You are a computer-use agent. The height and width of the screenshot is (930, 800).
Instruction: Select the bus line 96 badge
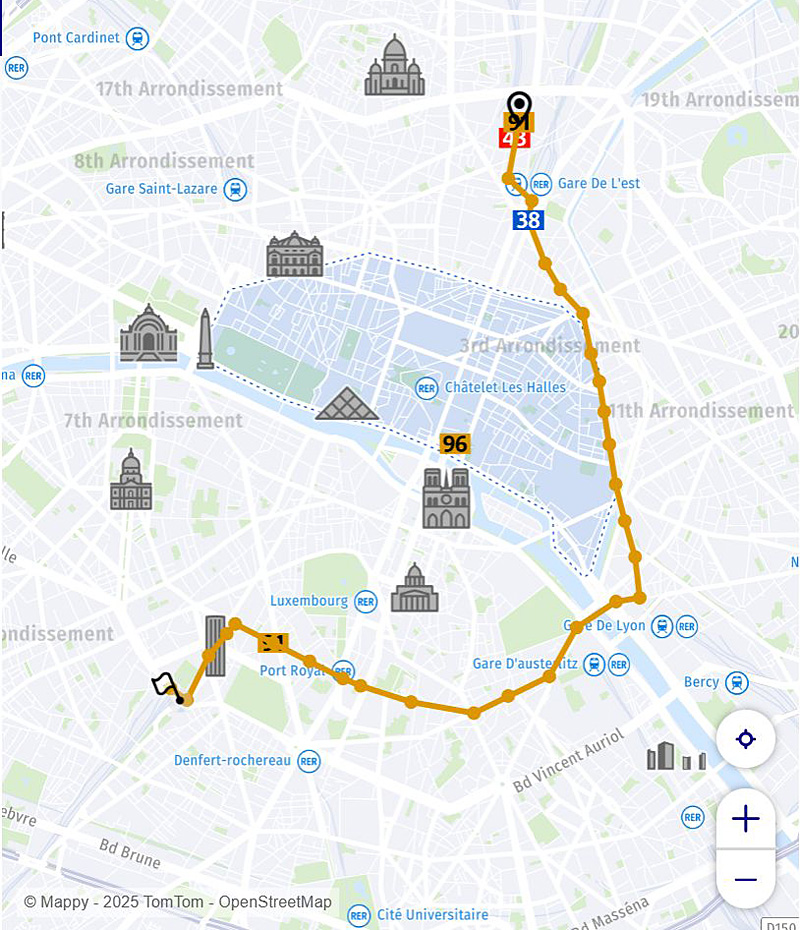pos(455,444)
